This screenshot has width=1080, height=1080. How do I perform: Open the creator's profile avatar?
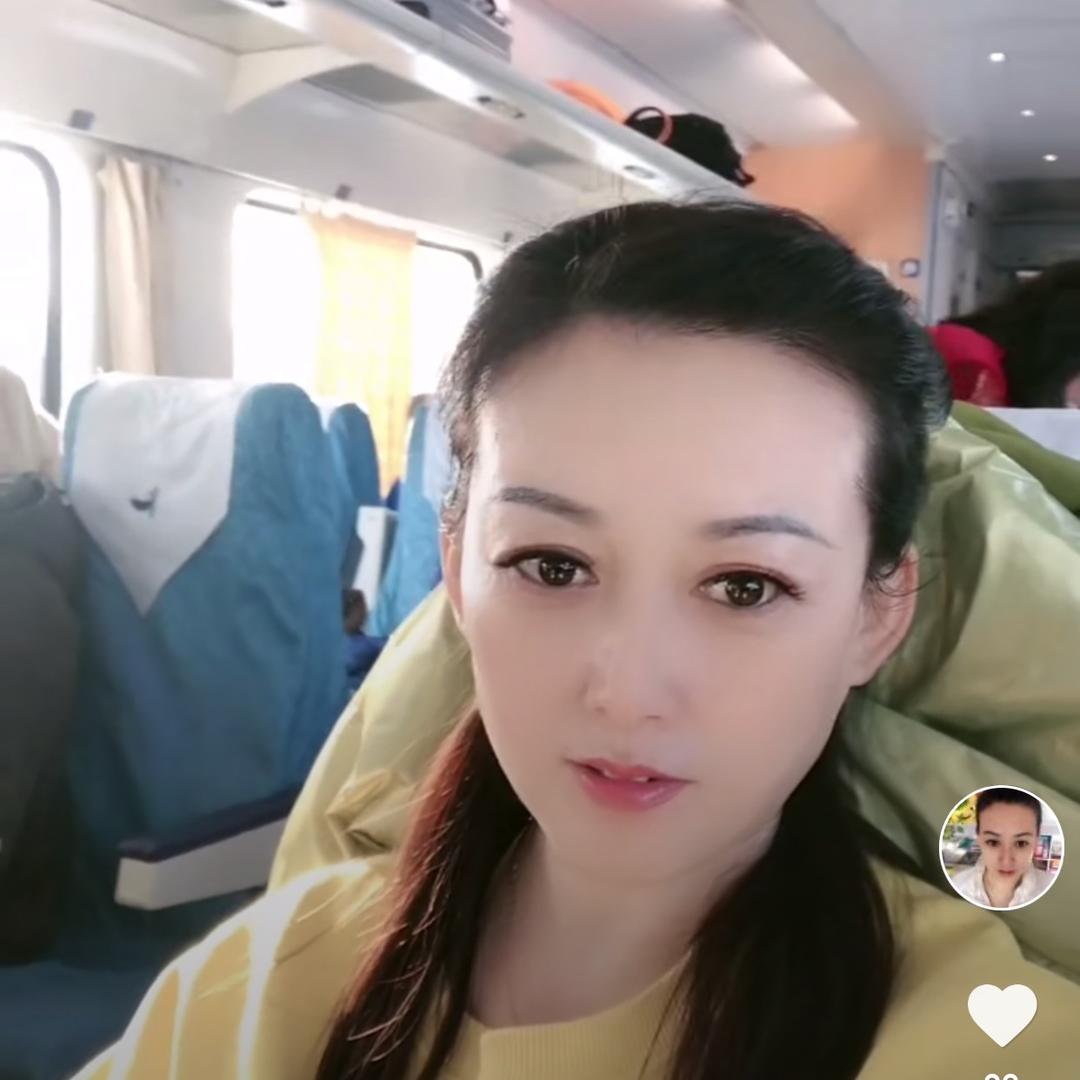coord(1001,847)
